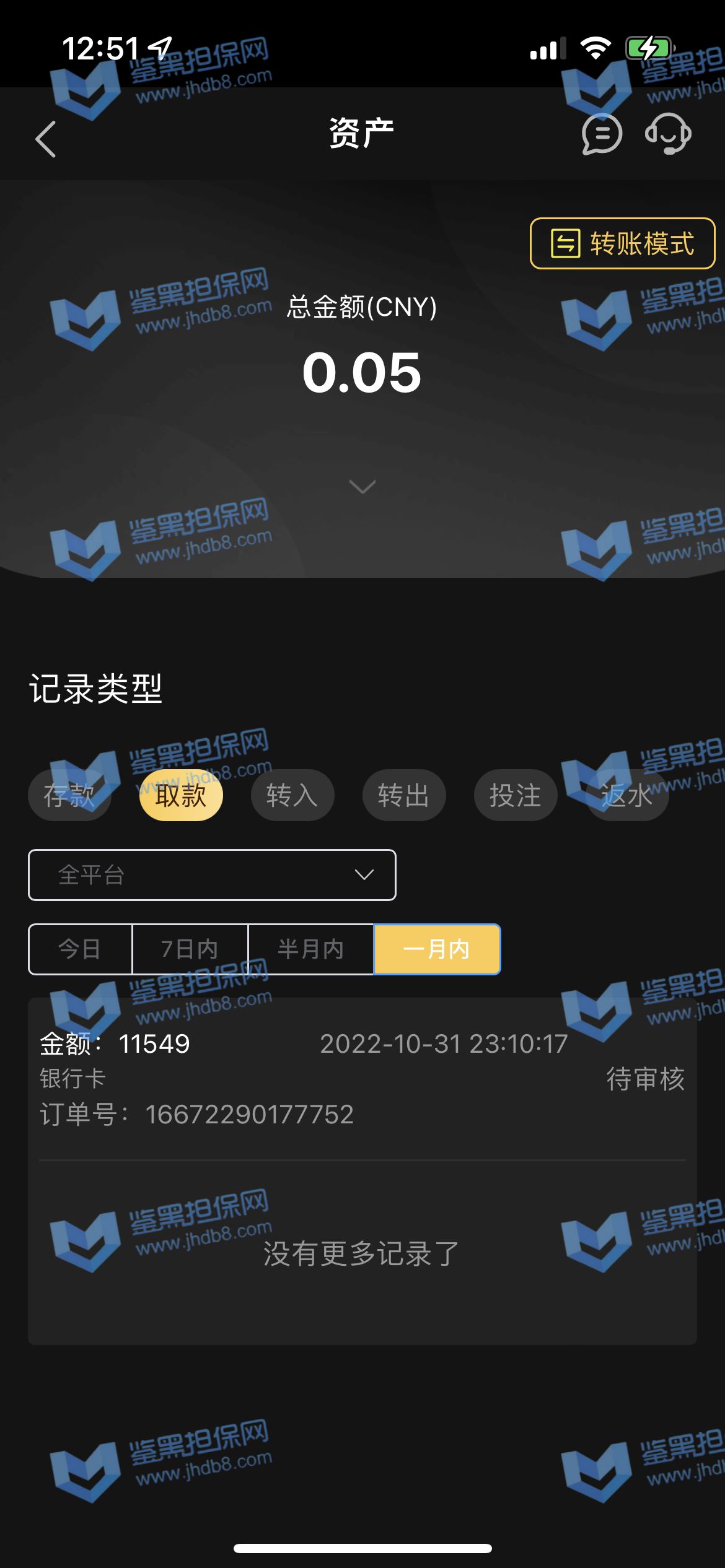
Task: Show 返水 records
Action: (627, 795)
